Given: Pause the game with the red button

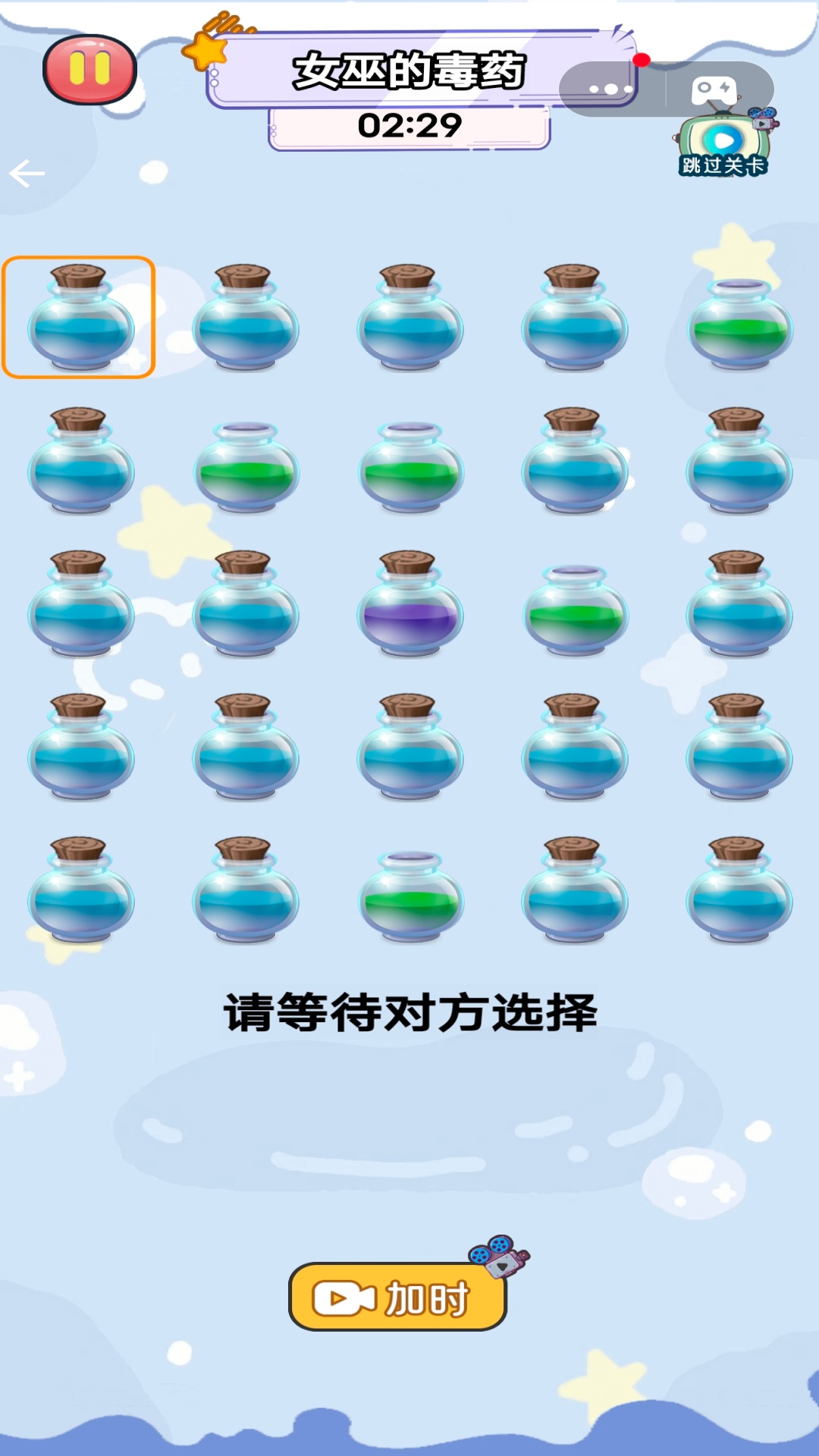Looking at the screenshot, I should (x=89, y=70).
